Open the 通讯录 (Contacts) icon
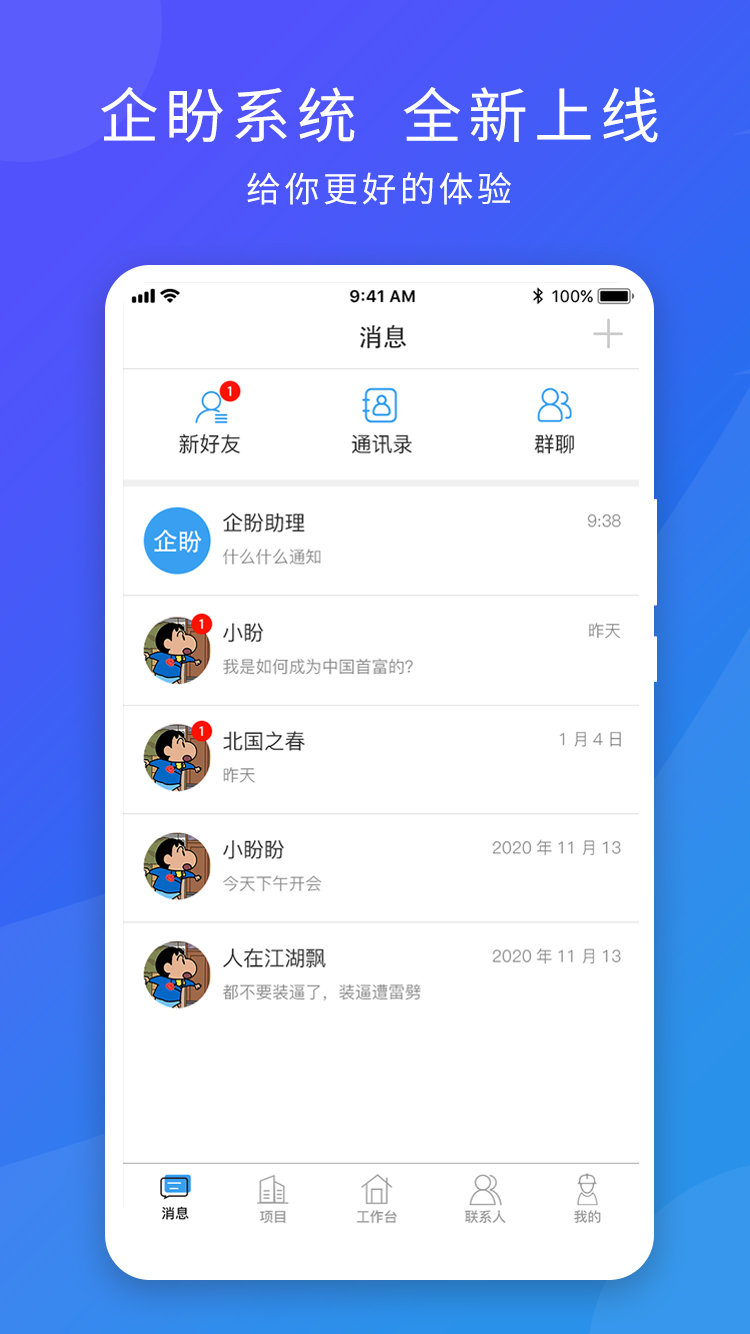Screen dimensions: 750x1334 point(380,413)
